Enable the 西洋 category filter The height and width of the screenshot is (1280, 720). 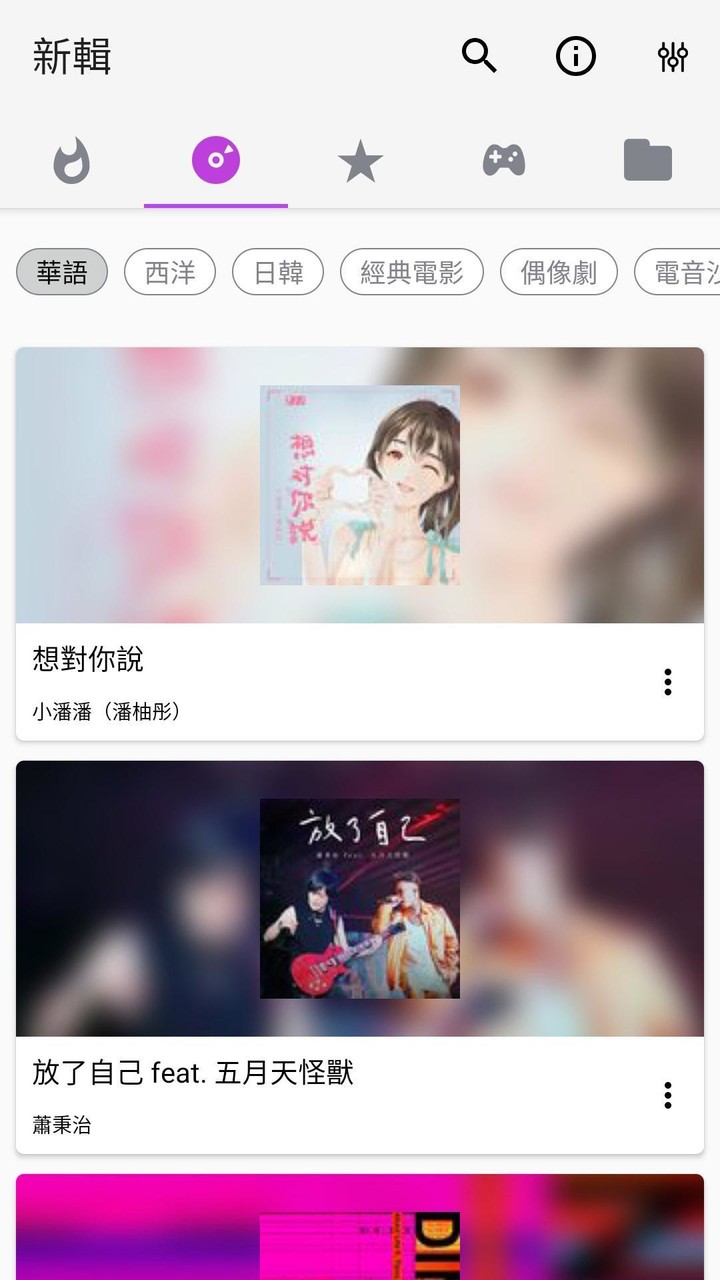(x=170, y=271)
